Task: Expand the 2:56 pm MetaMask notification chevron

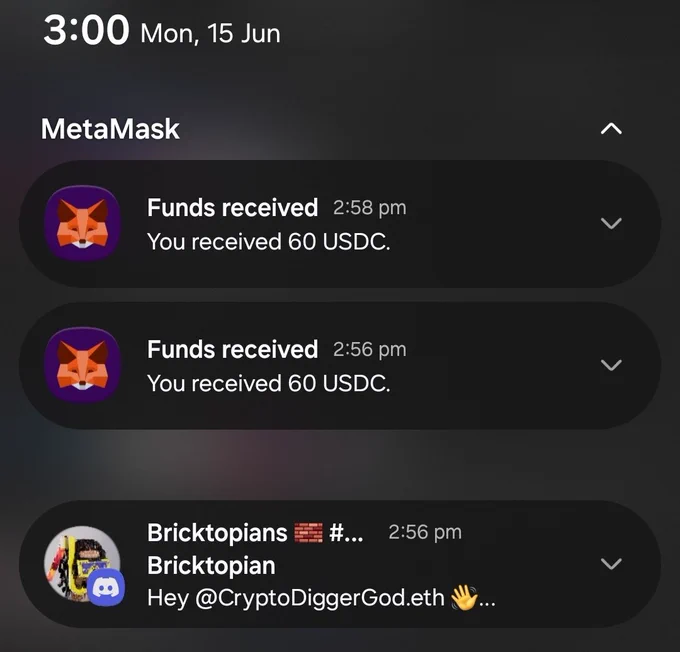Action: click(611, 365)
